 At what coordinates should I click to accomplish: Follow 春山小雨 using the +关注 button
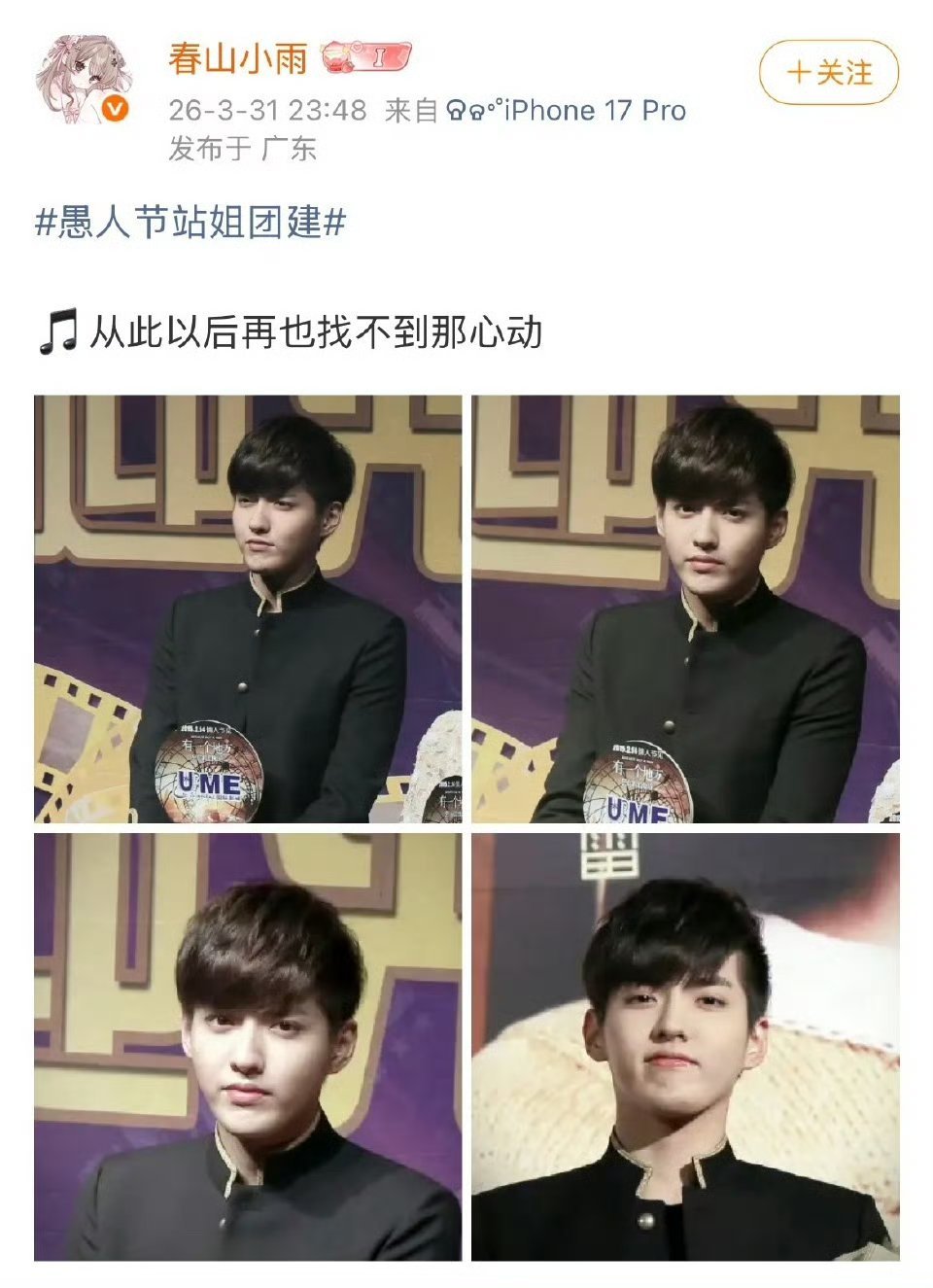[827, 70]
